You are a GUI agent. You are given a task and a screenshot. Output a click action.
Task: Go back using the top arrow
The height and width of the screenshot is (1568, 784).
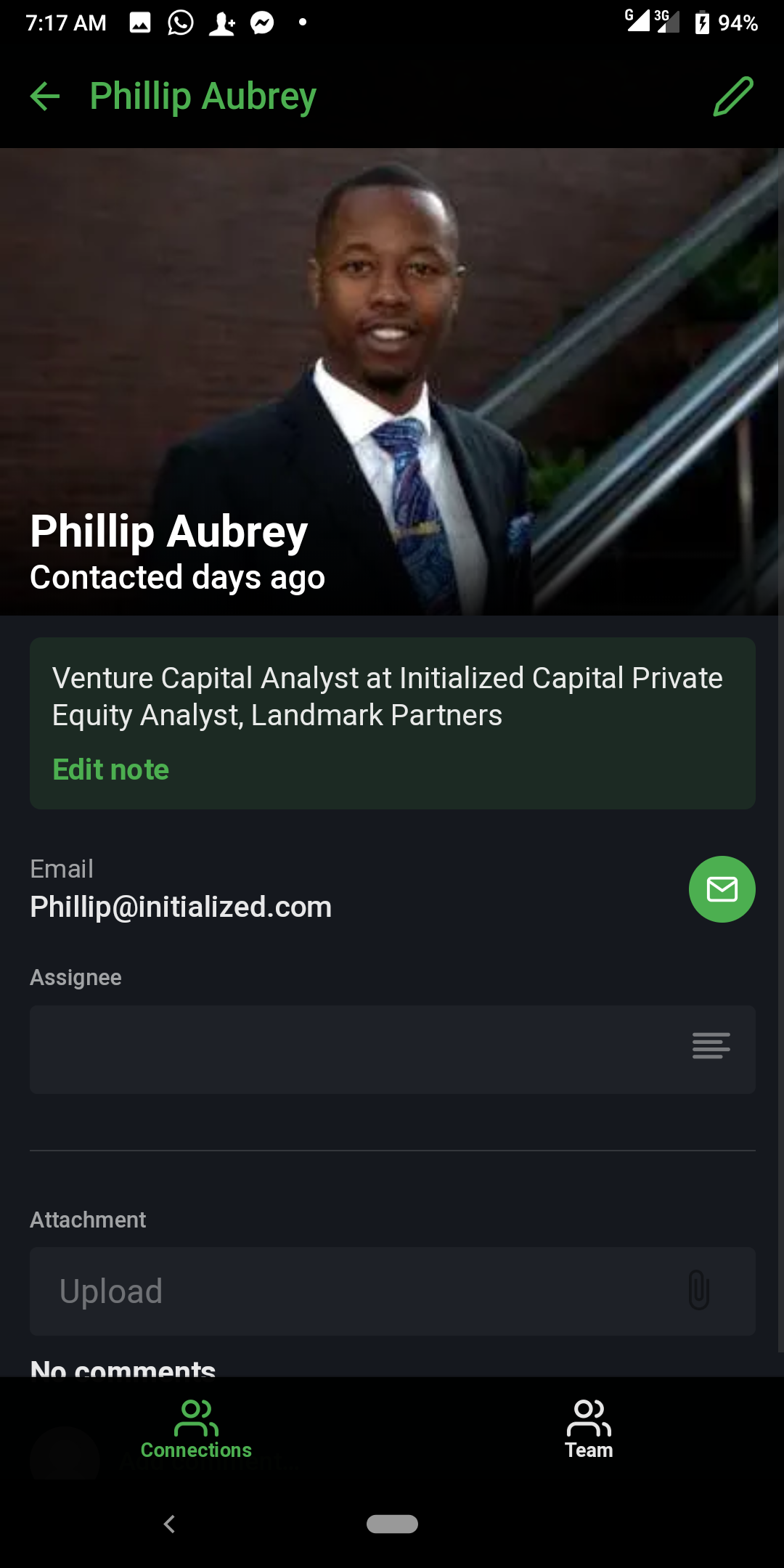[45, 97]
